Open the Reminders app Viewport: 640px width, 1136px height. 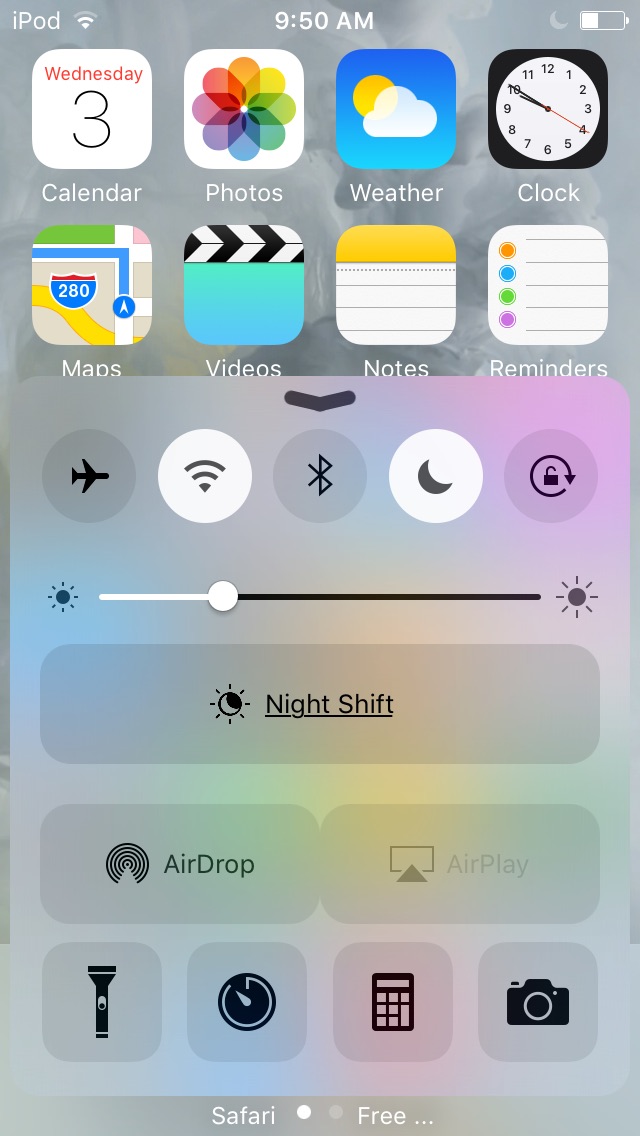[x=548, y=285]
